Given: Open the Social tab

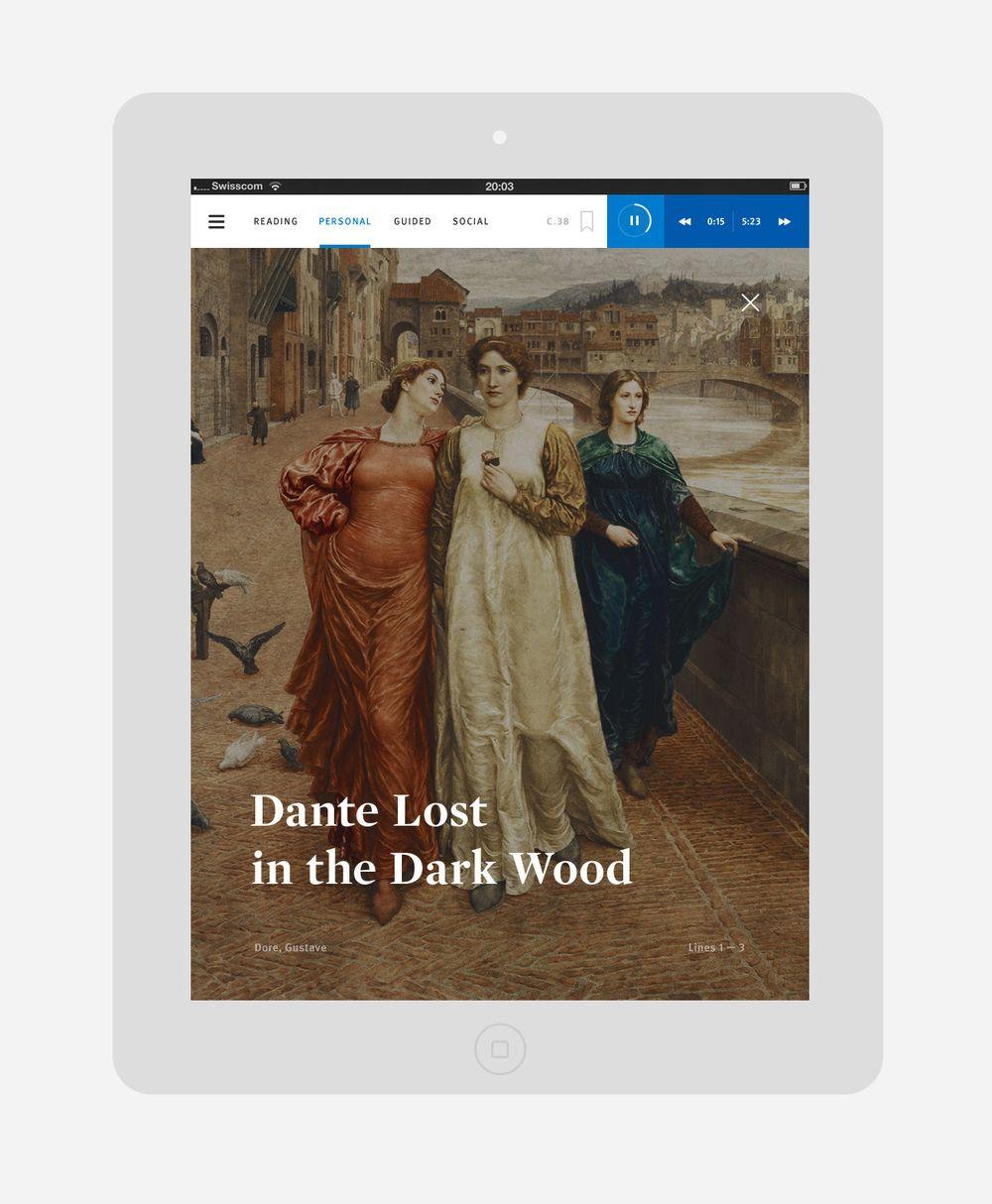Looking at the screenshot, I should tap(471, 221).
